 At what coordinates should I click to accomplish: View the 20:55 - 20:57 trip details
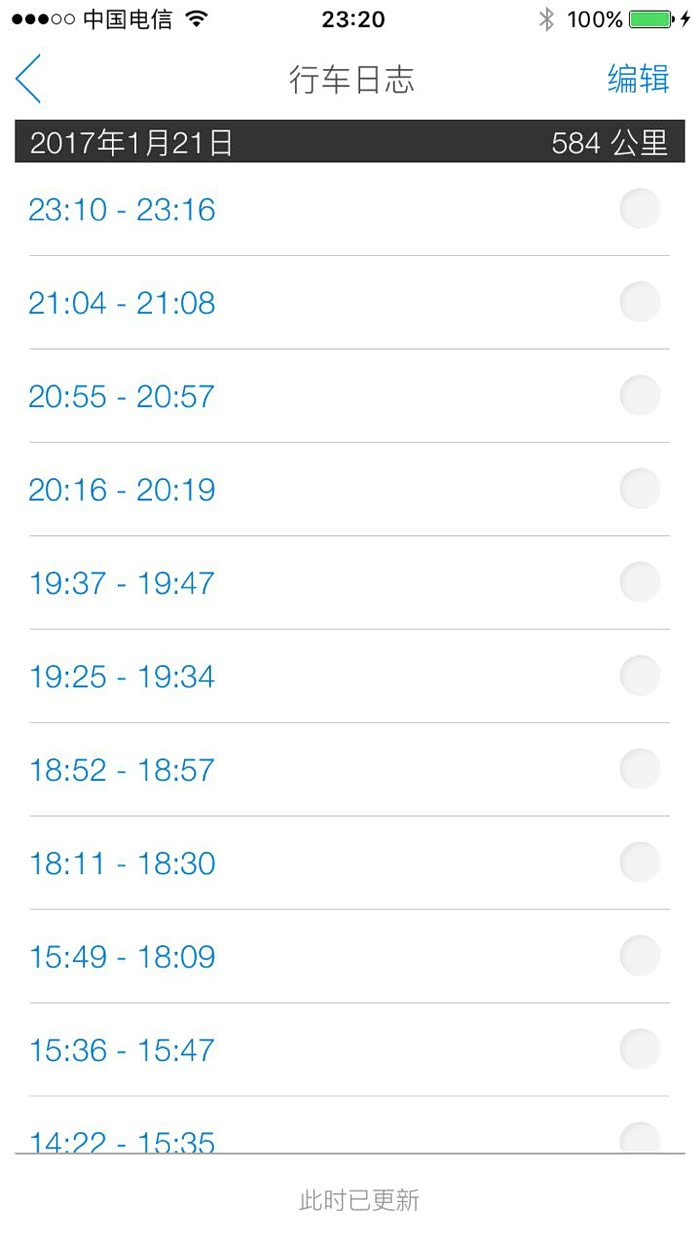pos(122,397)
